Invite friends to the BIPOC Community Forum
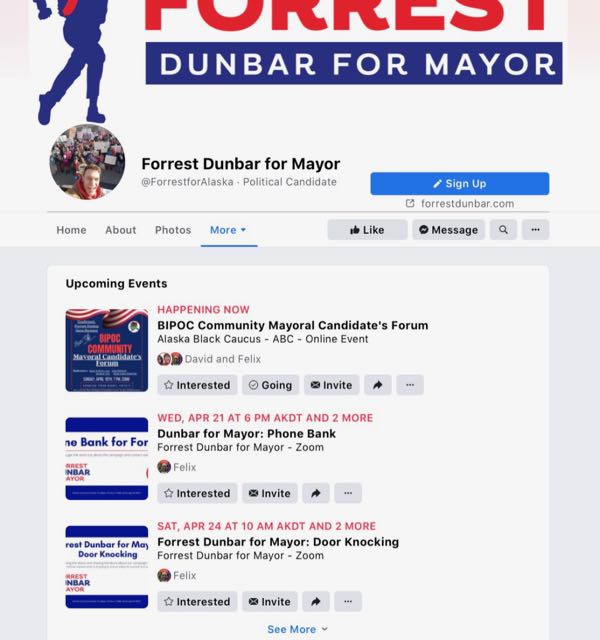 pos(331,385)
